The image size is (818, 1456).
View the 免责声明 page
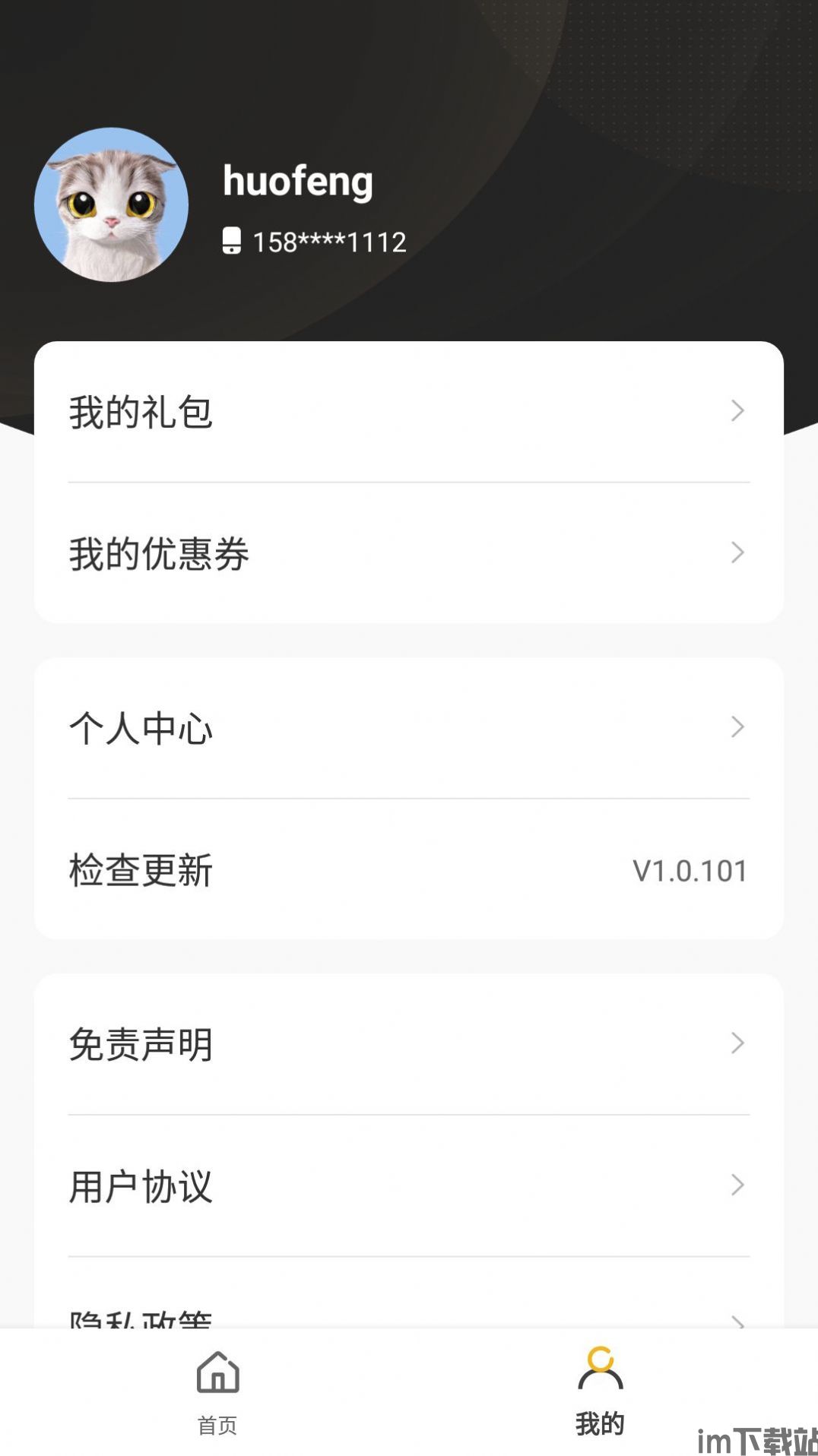(x=409, y=1044)
